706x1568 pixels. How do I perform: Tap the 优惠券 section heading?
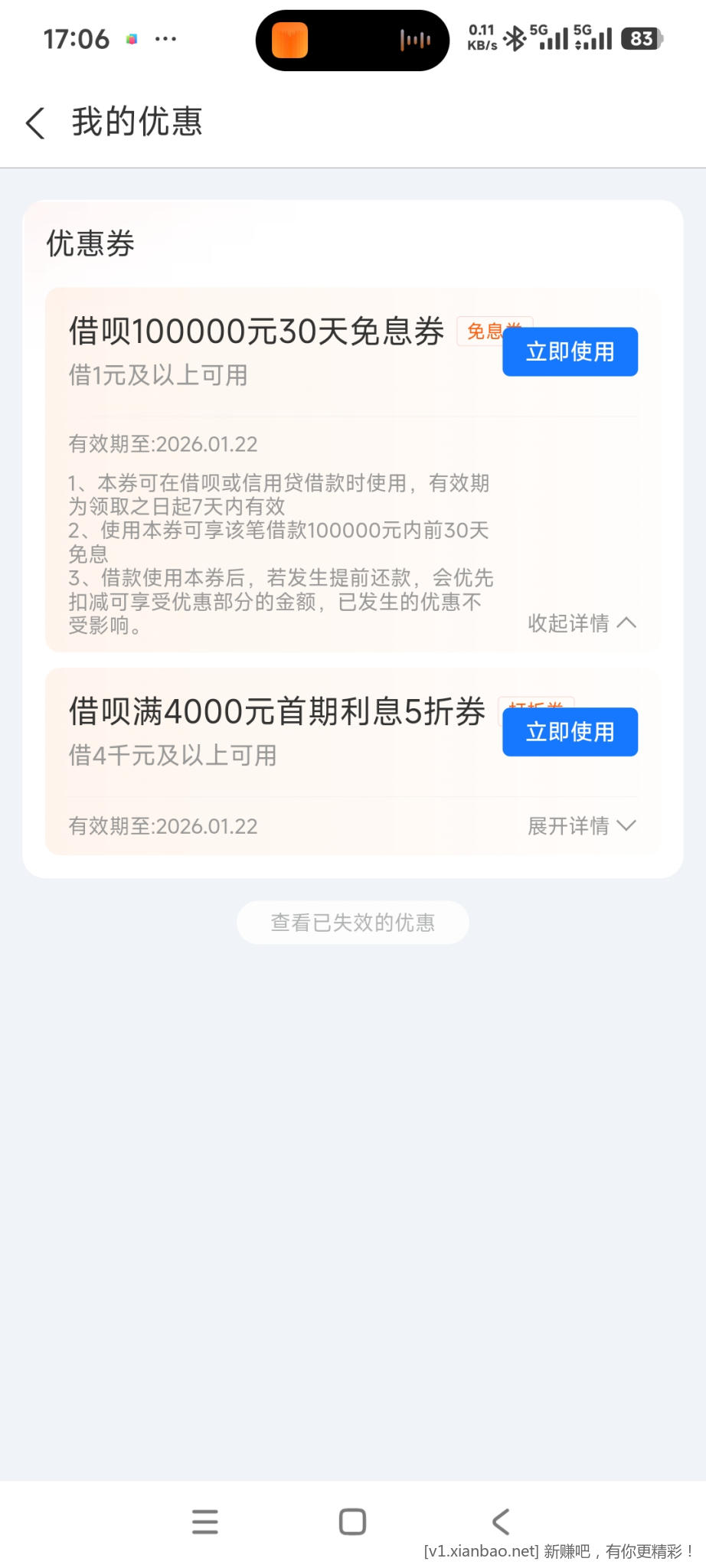click(90, 243)
